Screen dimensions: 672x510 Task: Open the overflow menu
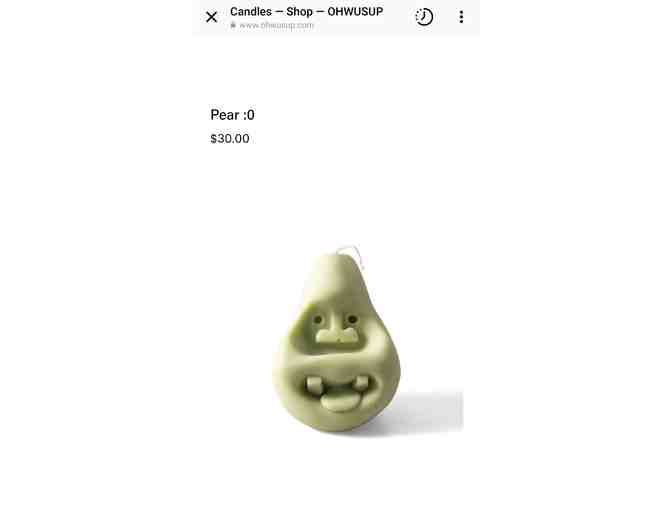click(x=461, y=17)
